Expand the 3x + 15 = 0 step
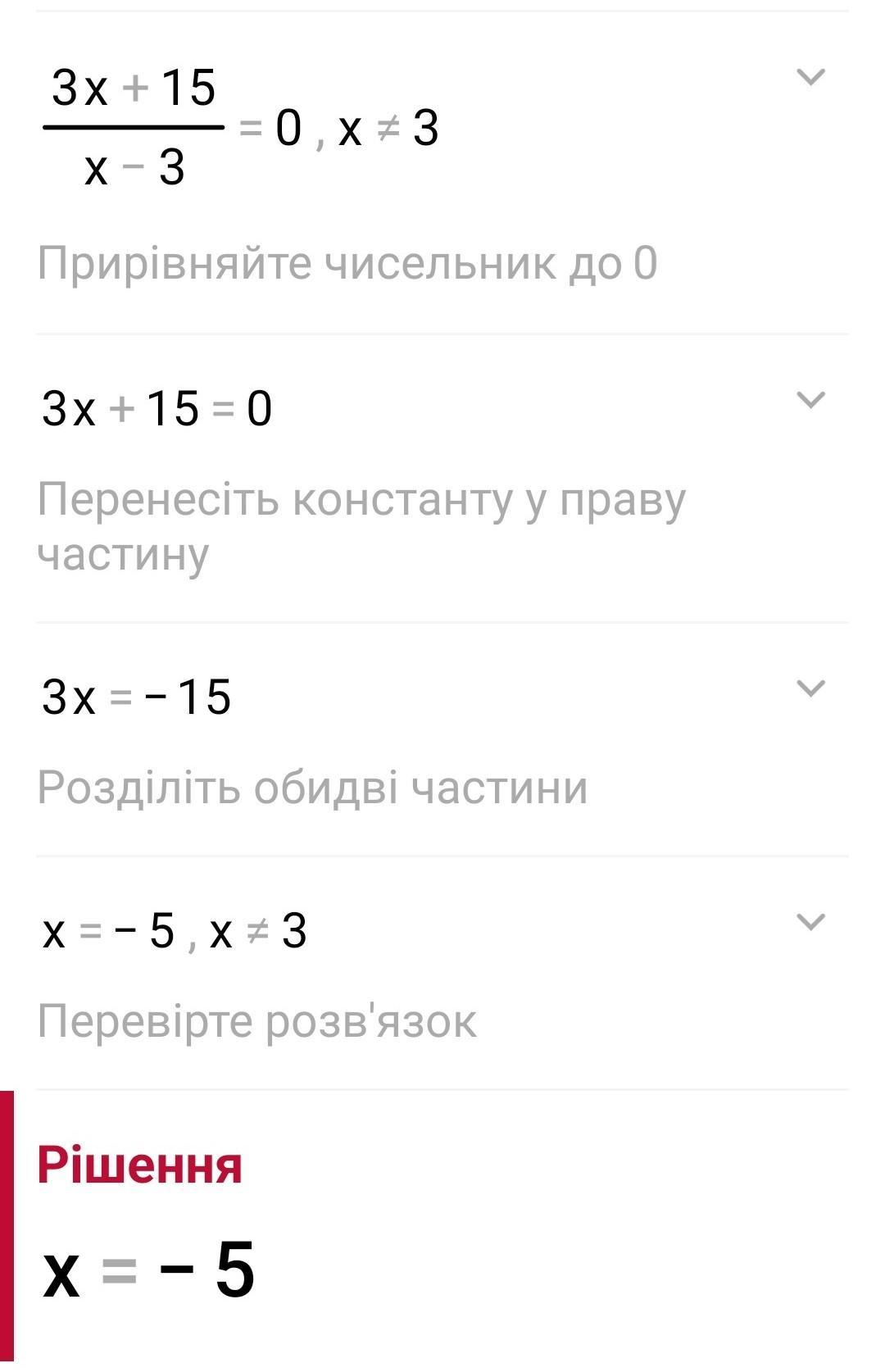The image size is (885, 1372). pyautogui.click(x=810, y=400)
